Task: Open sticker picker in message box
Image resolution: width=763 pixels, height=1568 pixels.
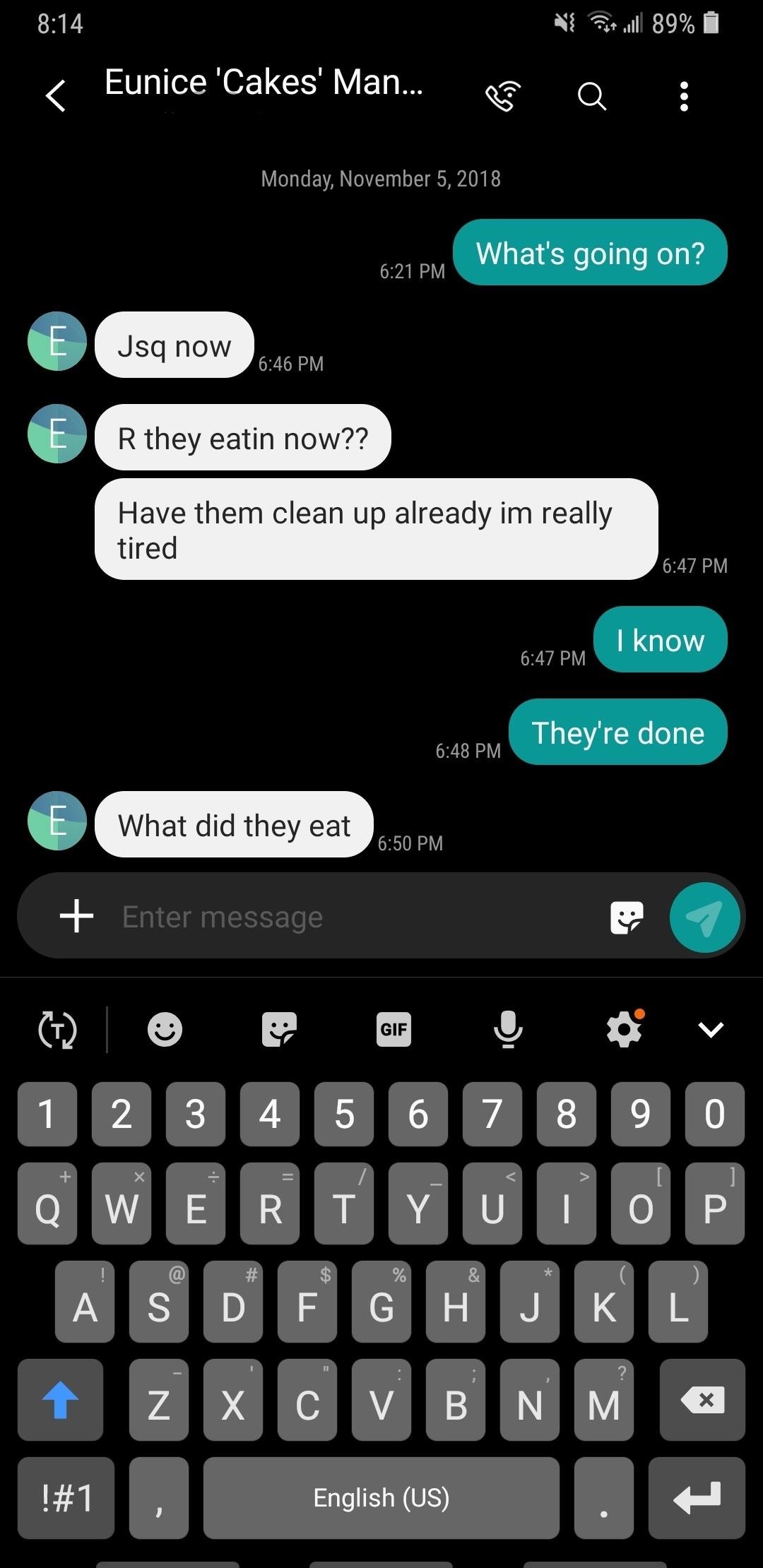Action: 627,917
